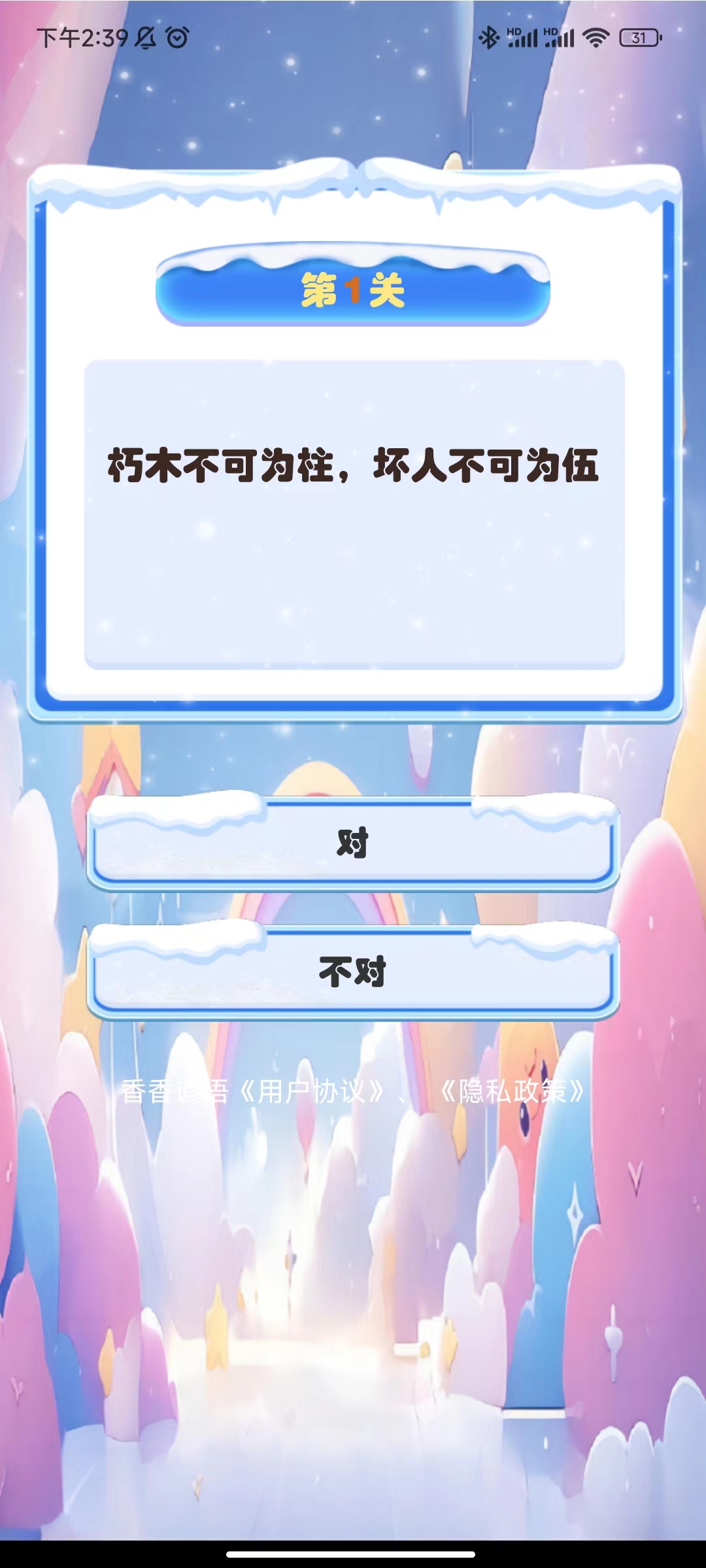Answer 对 for the proverb question

[353, 843]
